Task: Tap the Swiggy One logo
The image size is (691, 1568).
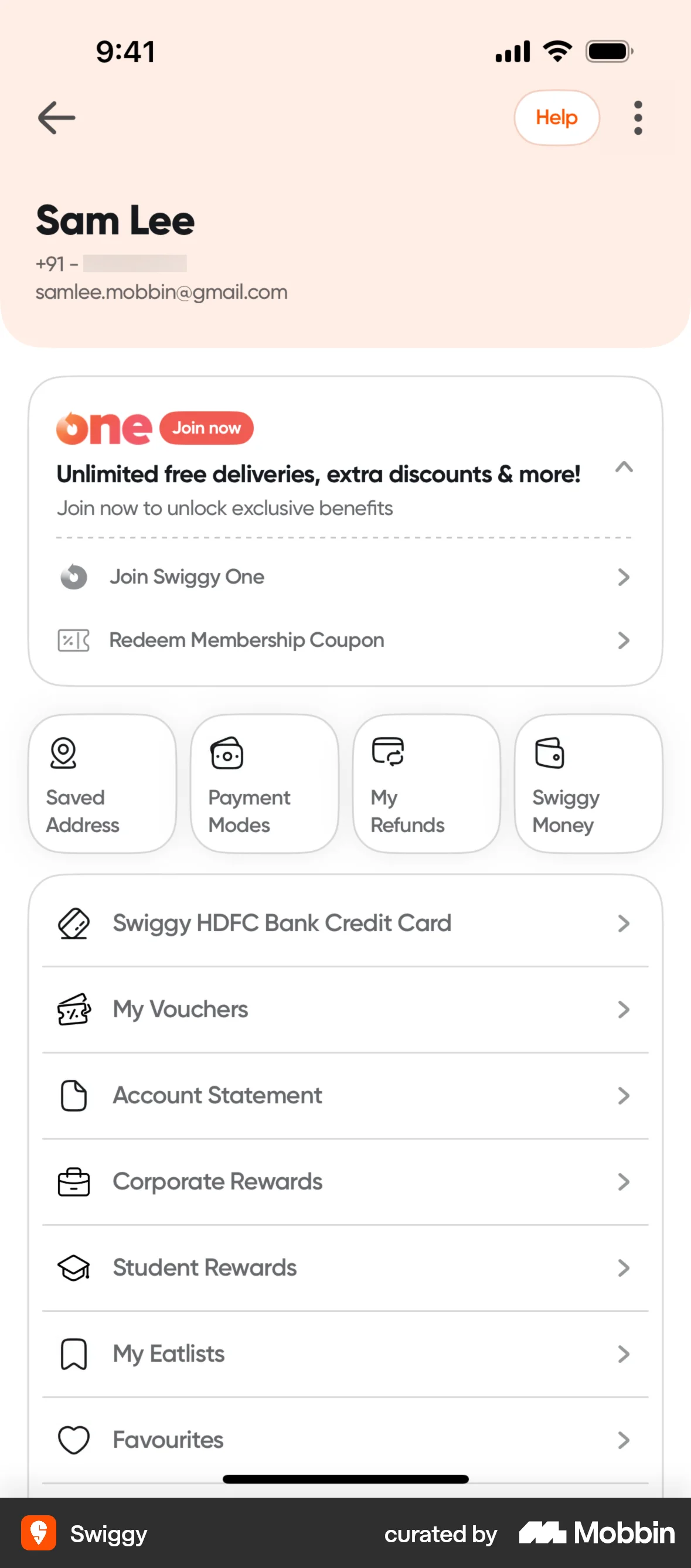Action: pyautogui.click(x=104, y=428)
